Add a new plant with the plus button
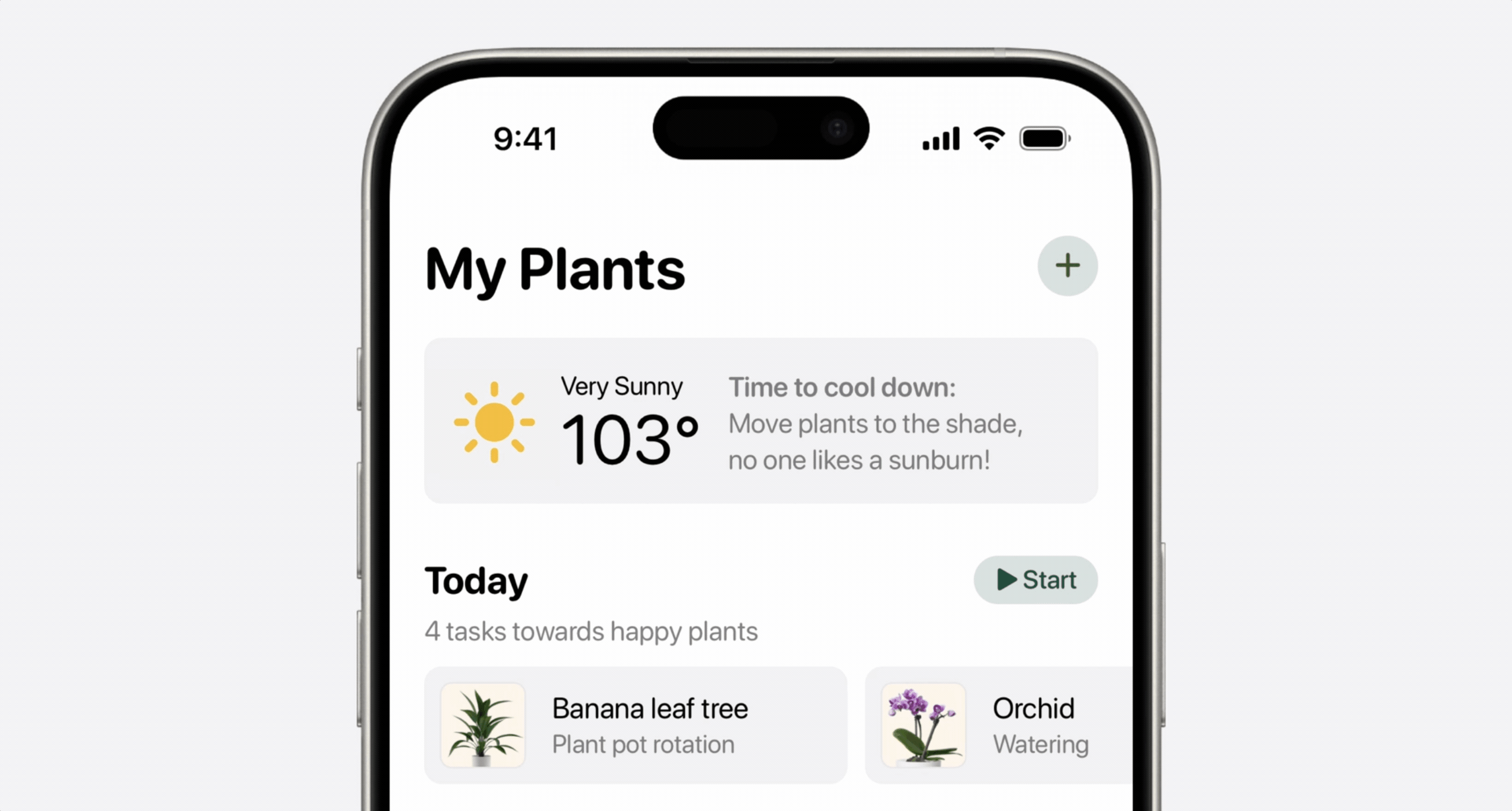 tap(1067, 266)
